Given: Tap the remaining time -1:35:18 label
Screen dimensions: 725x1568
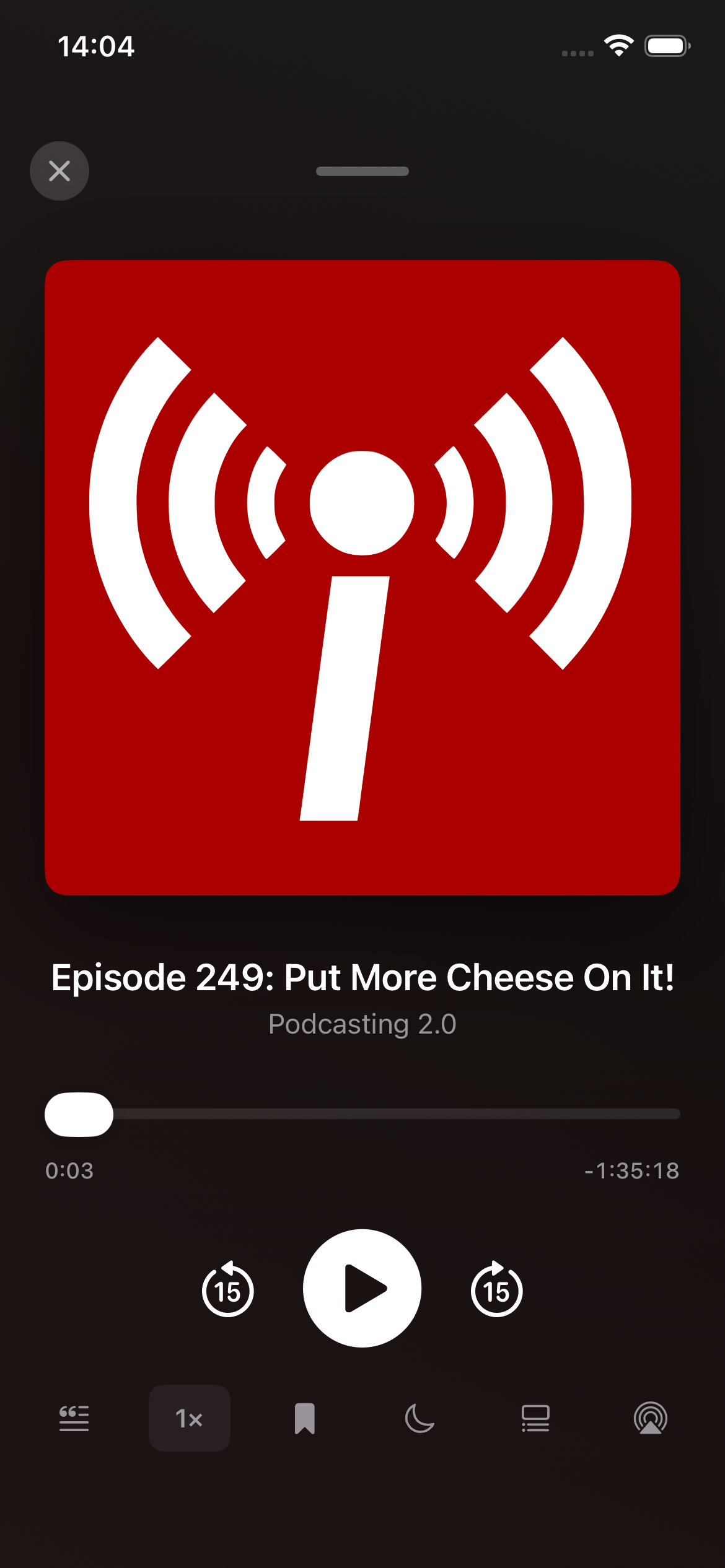Looking at the screenshot, I should (x=632, y=1170).
